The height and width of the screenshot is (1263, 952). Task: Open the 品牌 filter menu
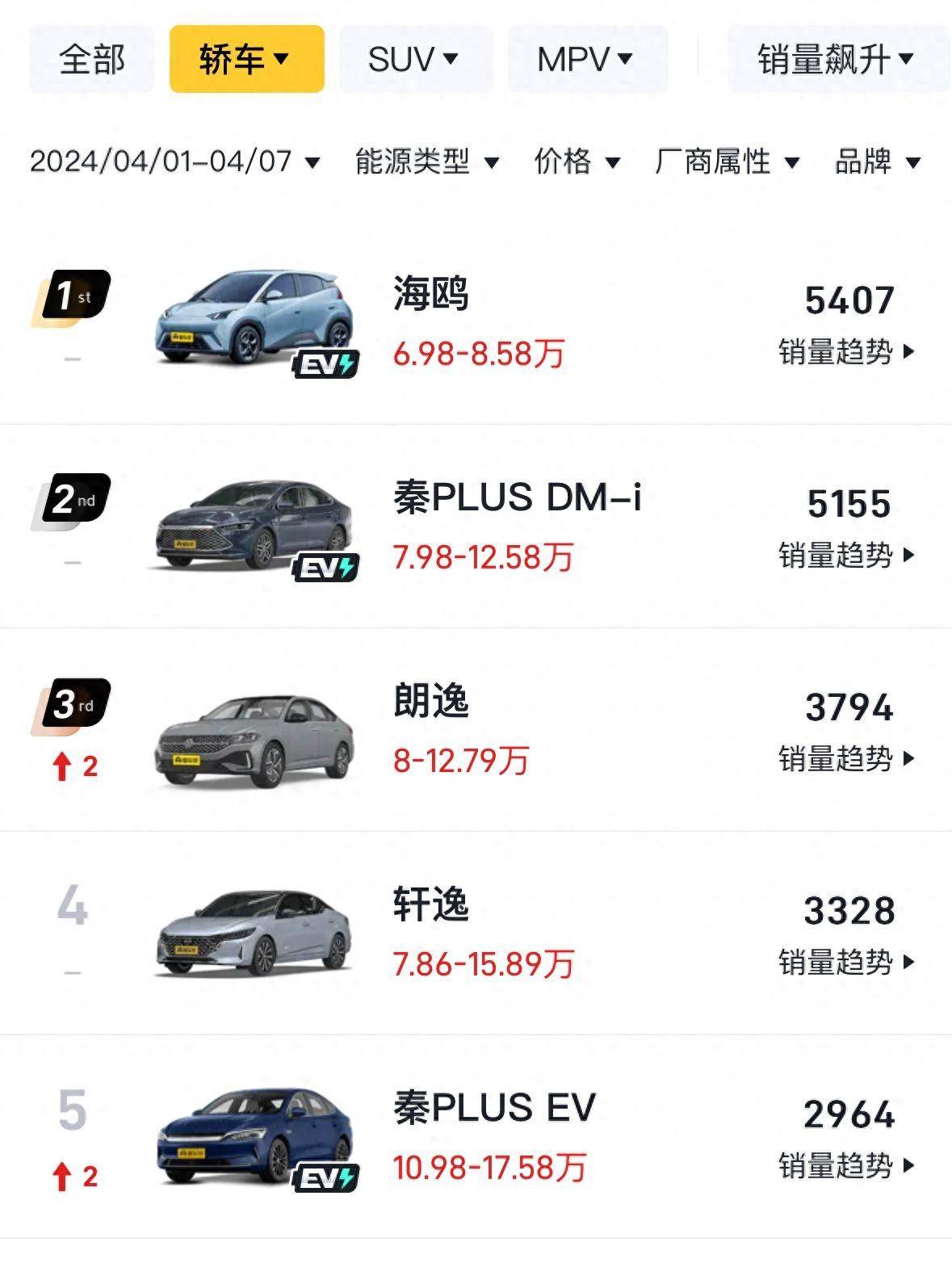[x=873, y=162]
